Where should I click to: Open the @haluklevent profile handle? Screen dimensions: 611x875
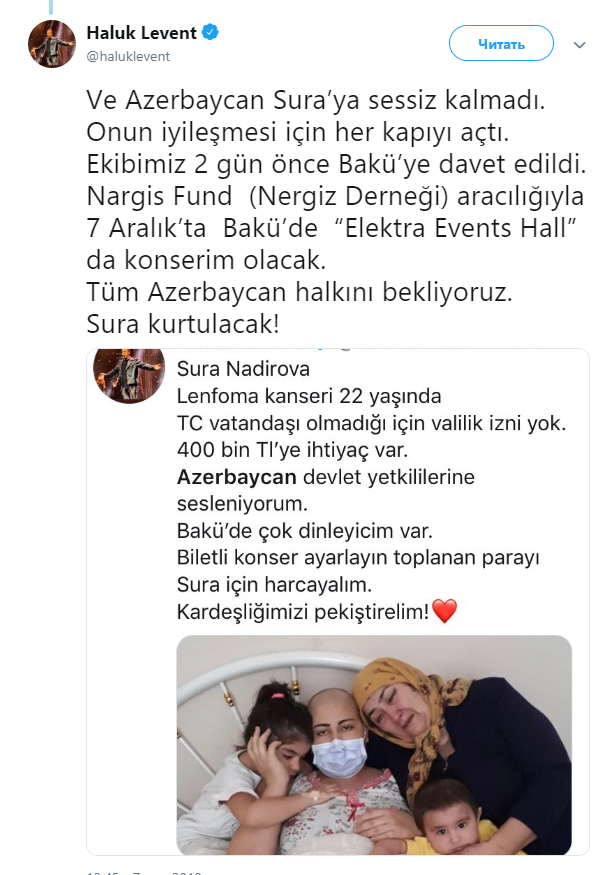pos(129,57)
